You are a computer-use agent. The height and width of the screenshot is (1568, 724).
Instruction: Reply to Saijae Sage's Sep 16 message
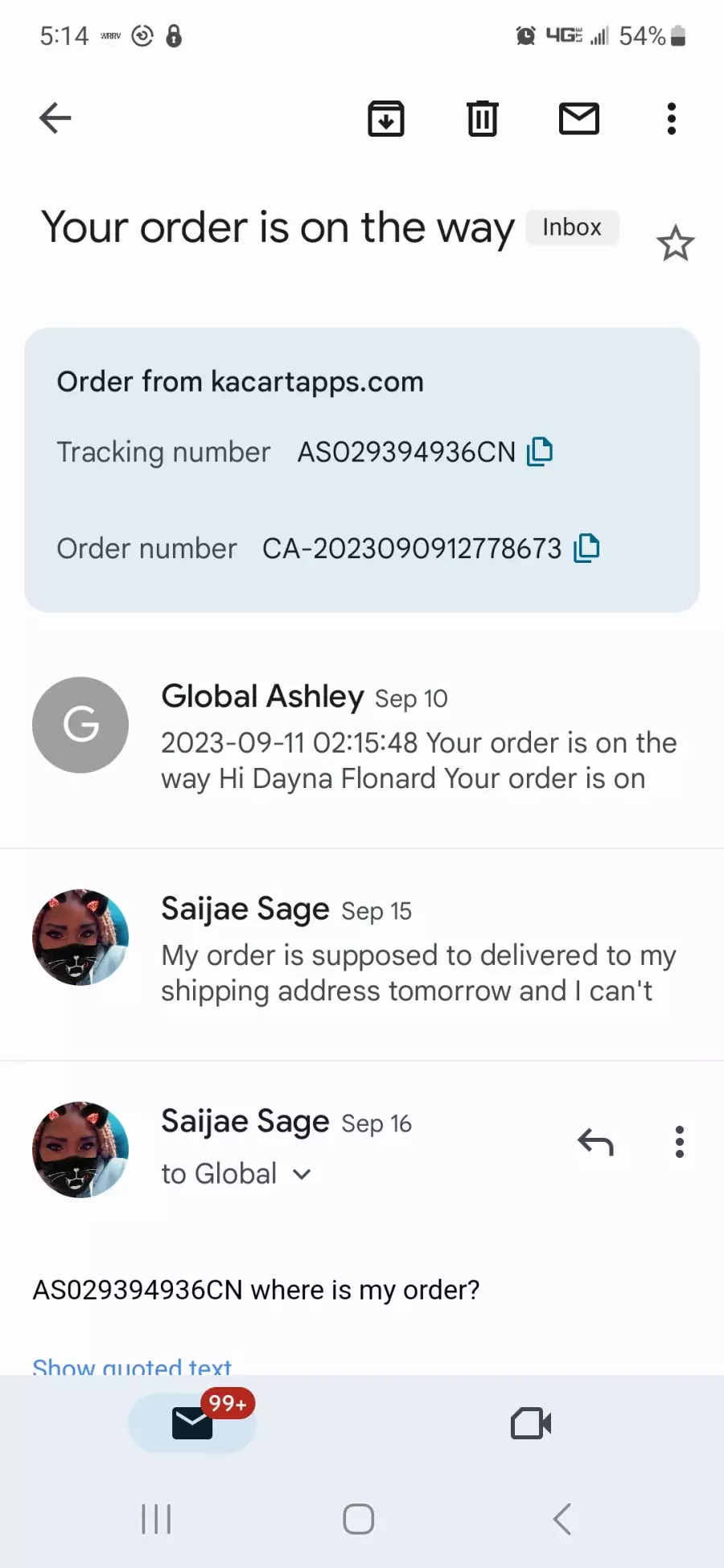pyautogui.click(x=595, y=1142)
